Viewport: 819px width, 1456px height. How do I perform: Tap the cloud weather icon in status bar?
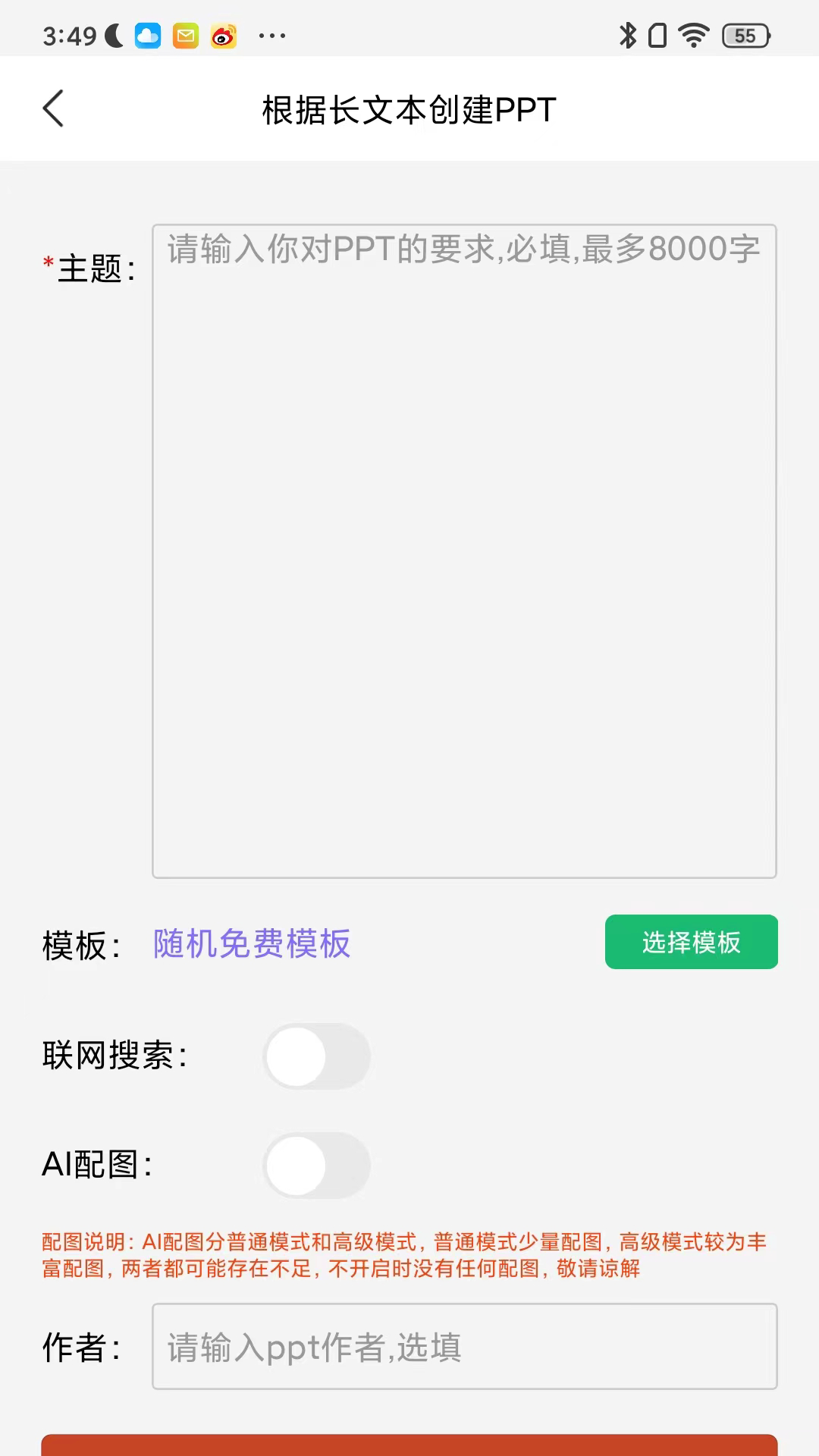(148, 34)
